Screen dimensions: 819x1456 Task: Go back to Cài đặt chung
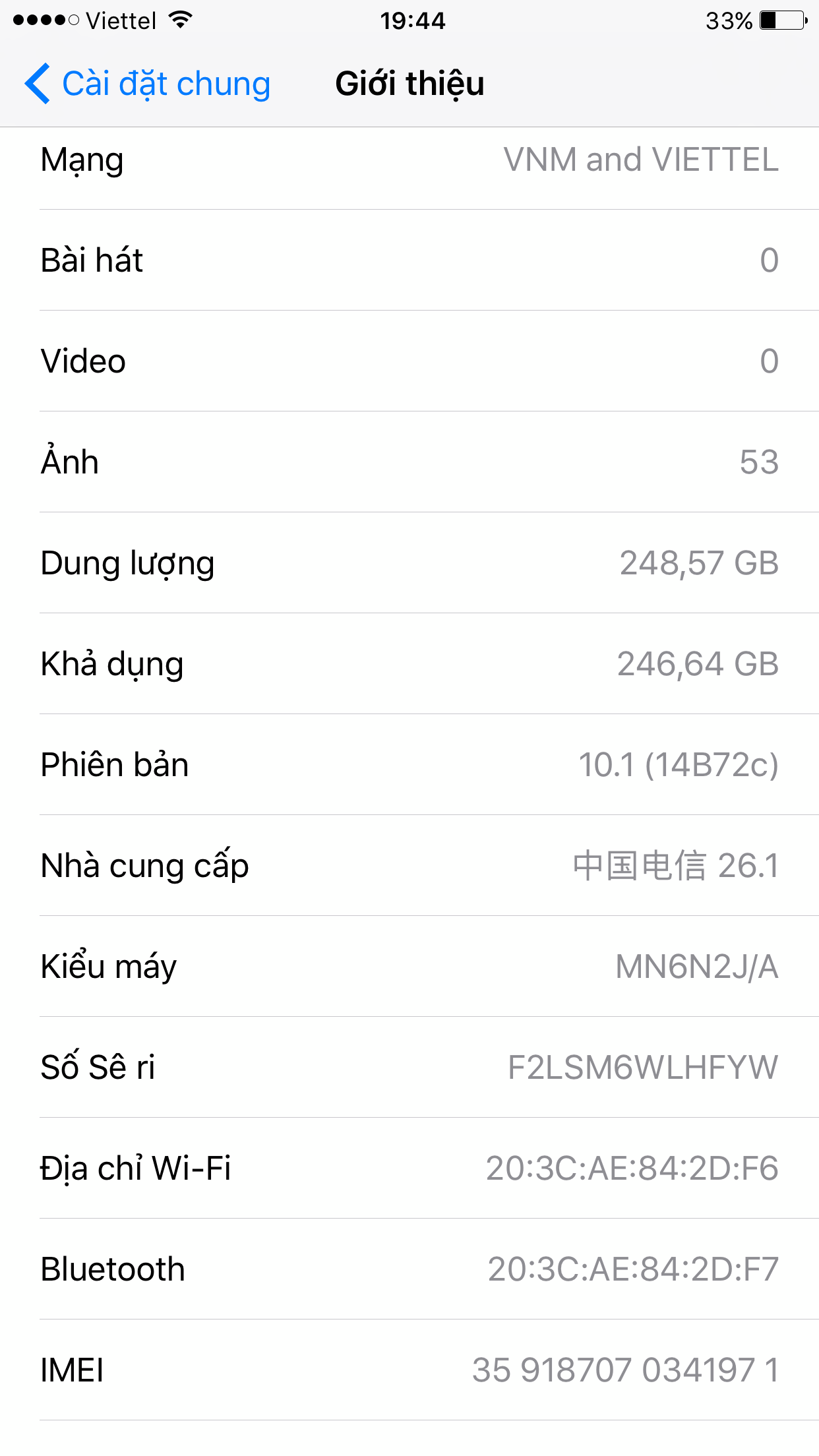click(148, 84)
